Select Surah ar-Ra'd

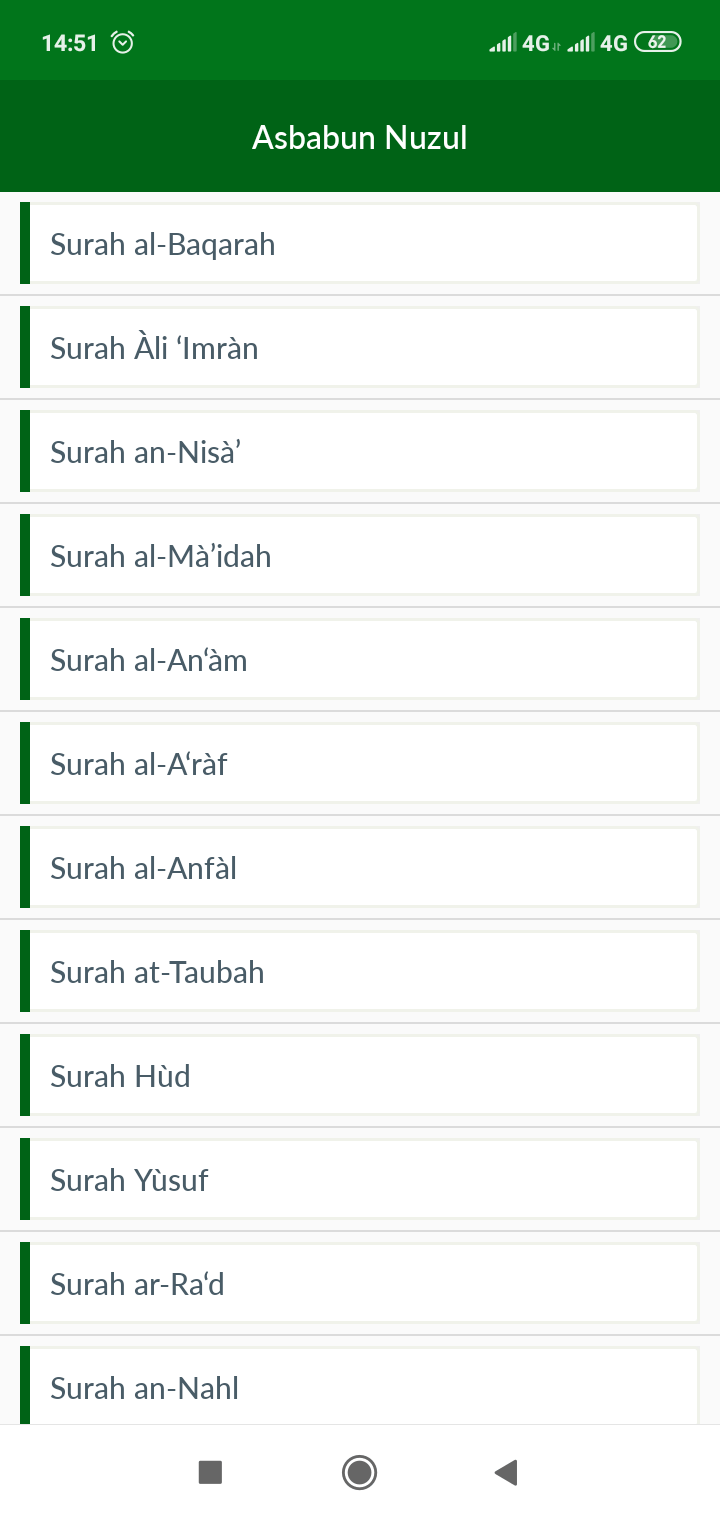[x=360, y=1284]
